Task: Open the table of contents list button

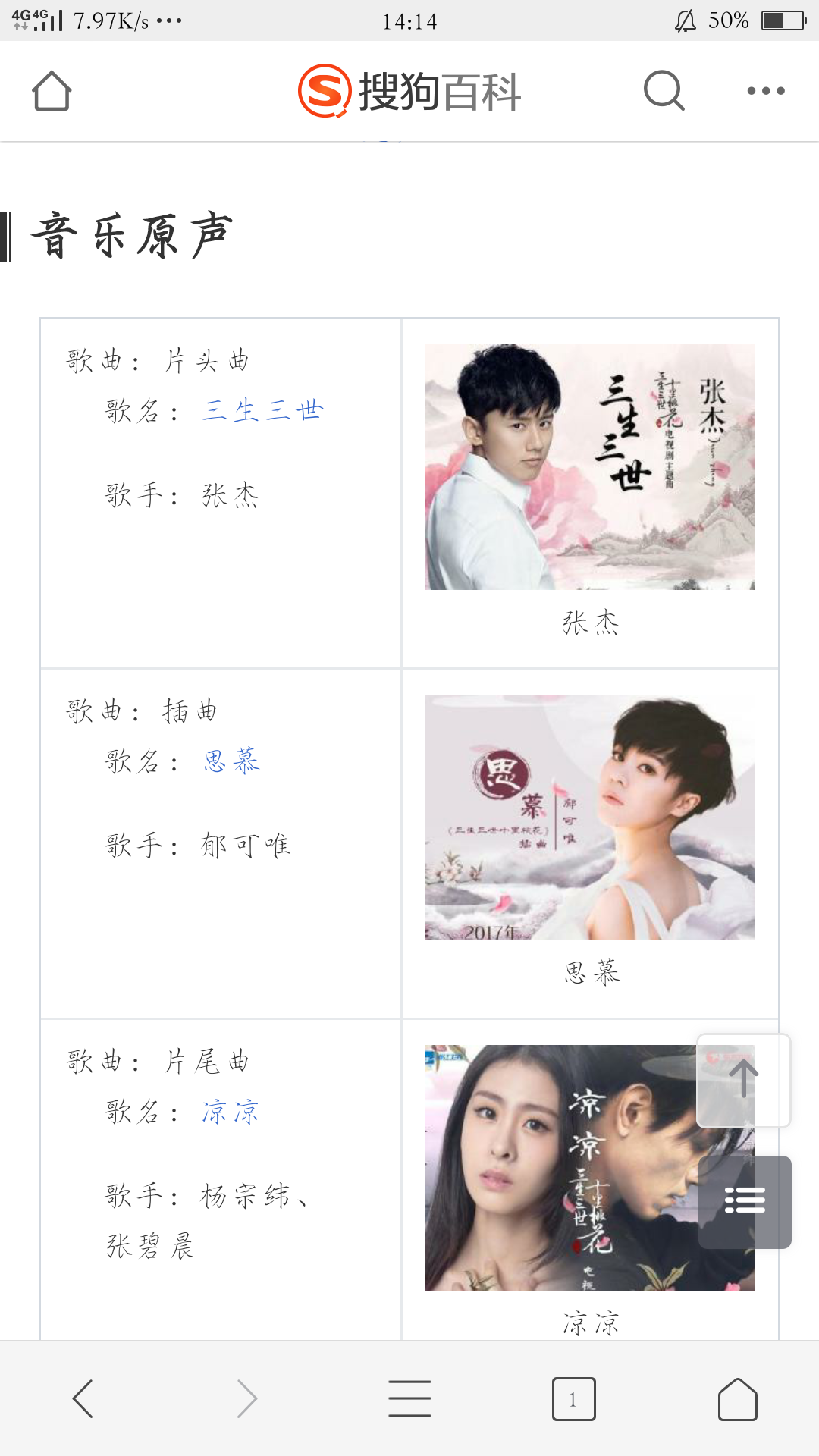Action: tap(745, 1201)
